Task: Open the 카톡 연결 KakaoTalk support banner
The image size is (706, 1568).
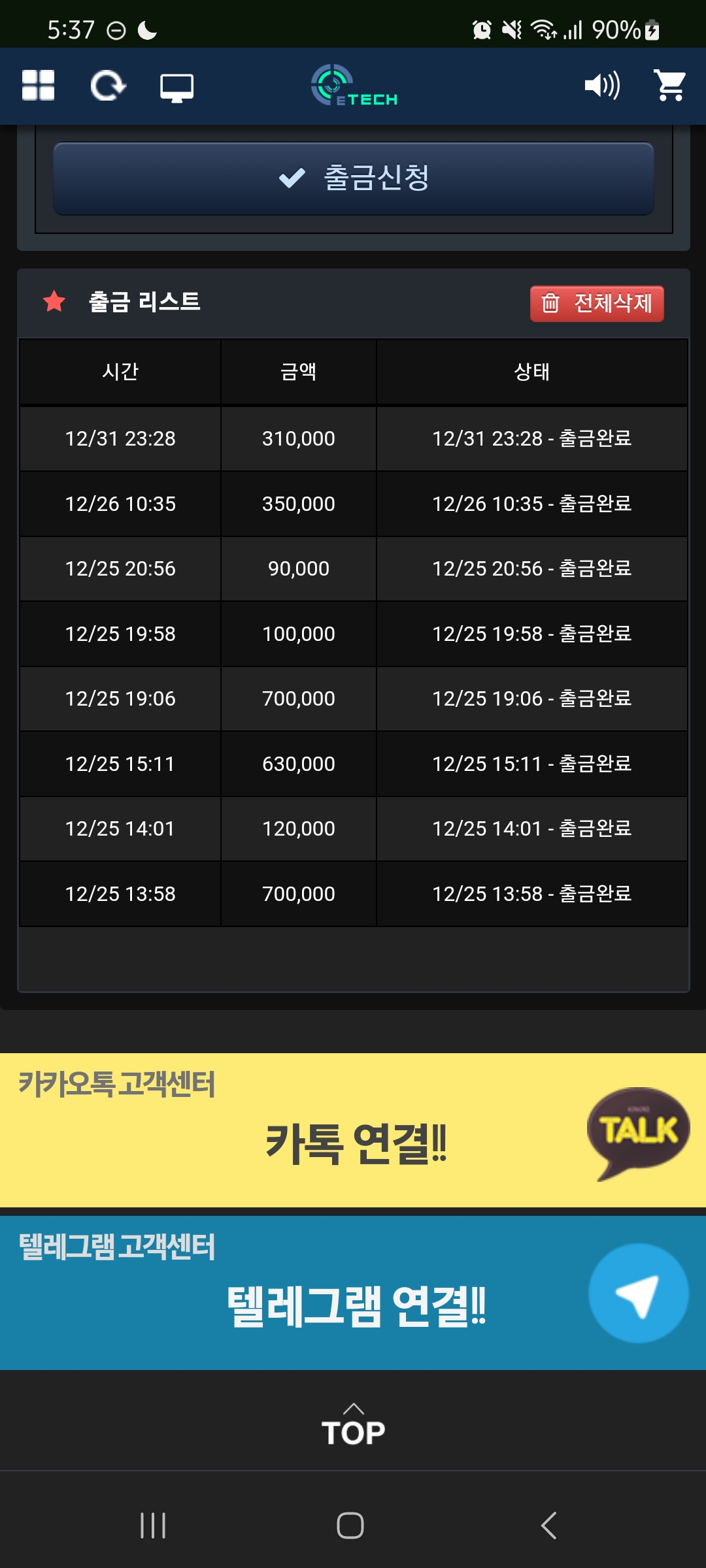Action: click(x=353, y=1130)
